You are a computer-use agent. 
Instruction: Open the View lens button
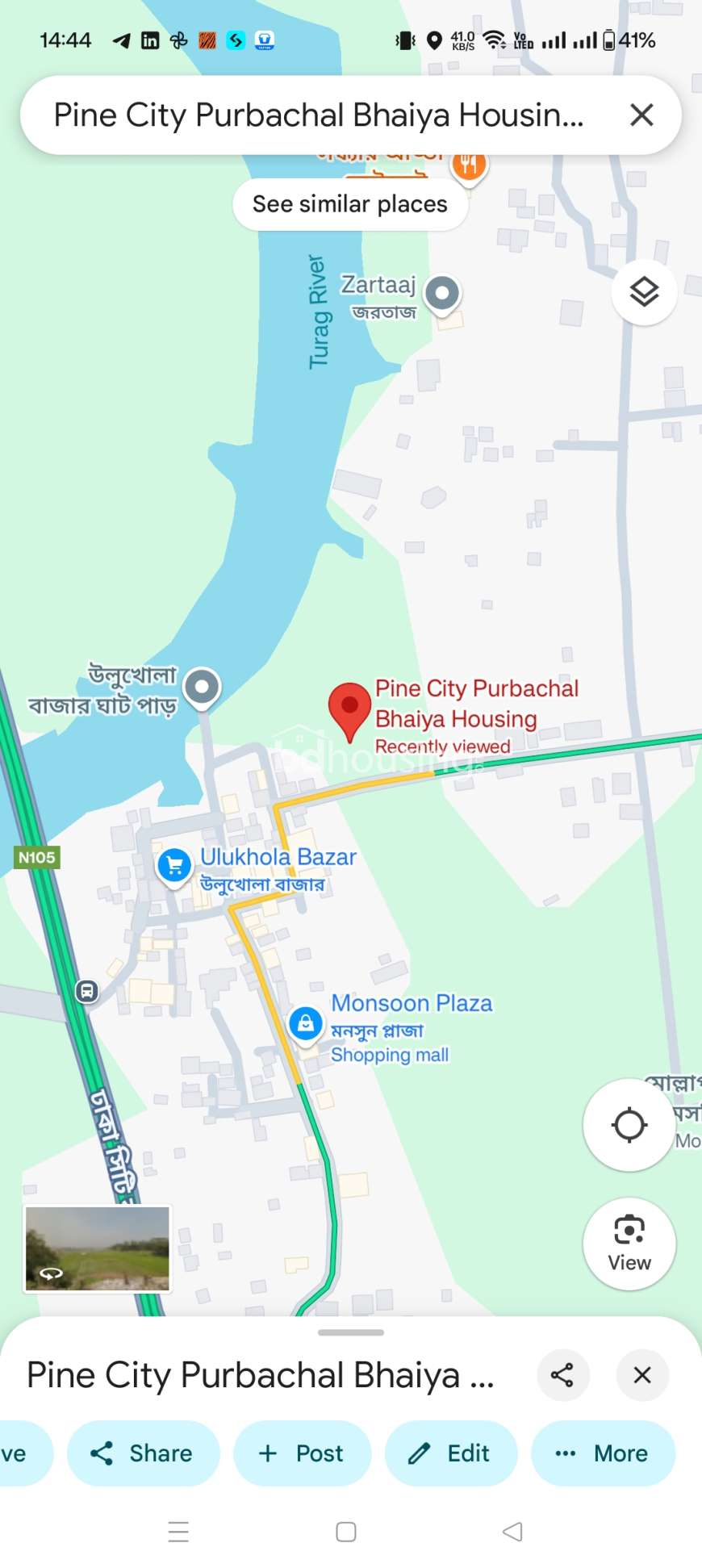click(629, 1244)
